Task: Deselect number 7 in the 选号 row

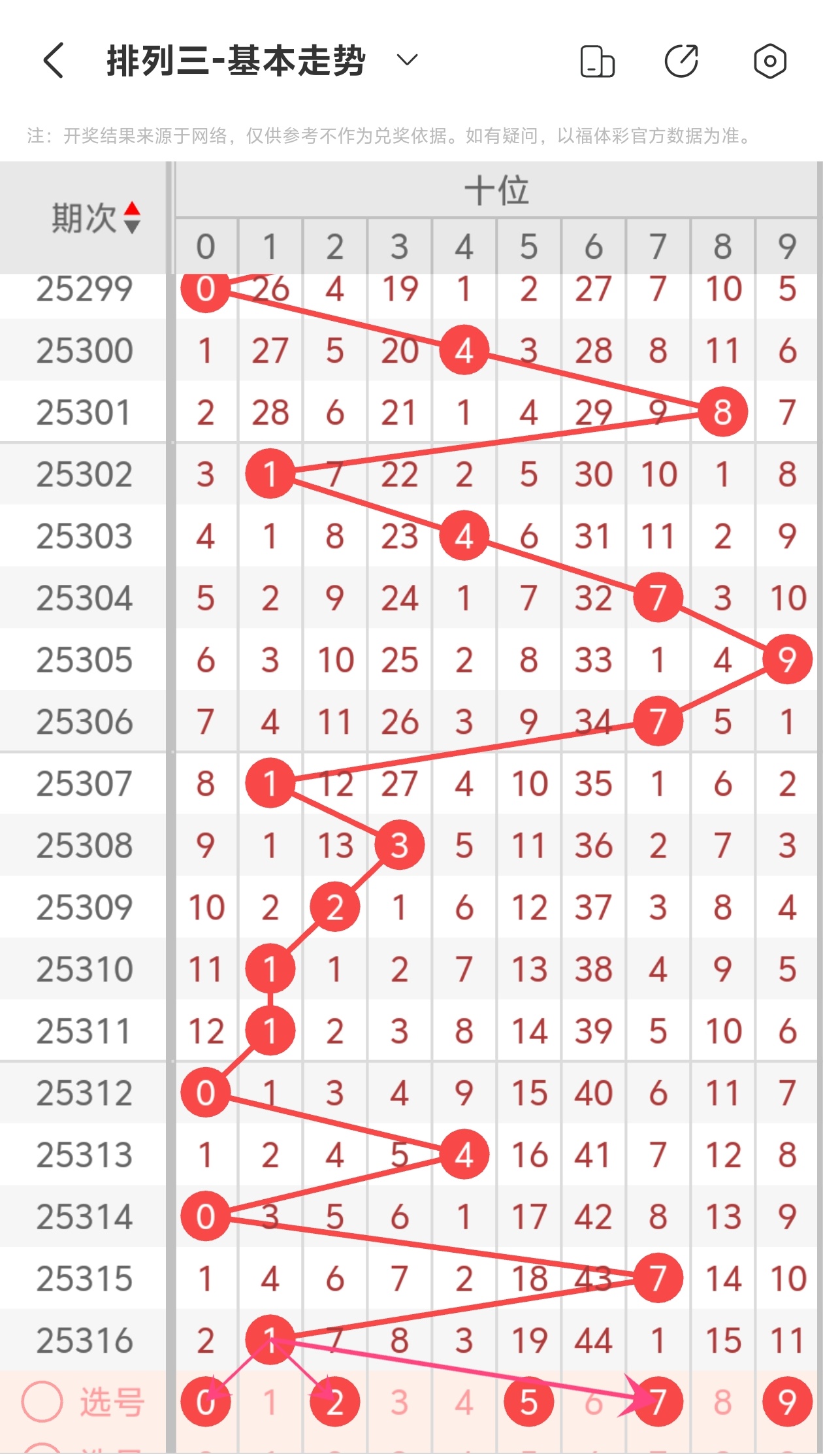Action: click(658, 1402)
